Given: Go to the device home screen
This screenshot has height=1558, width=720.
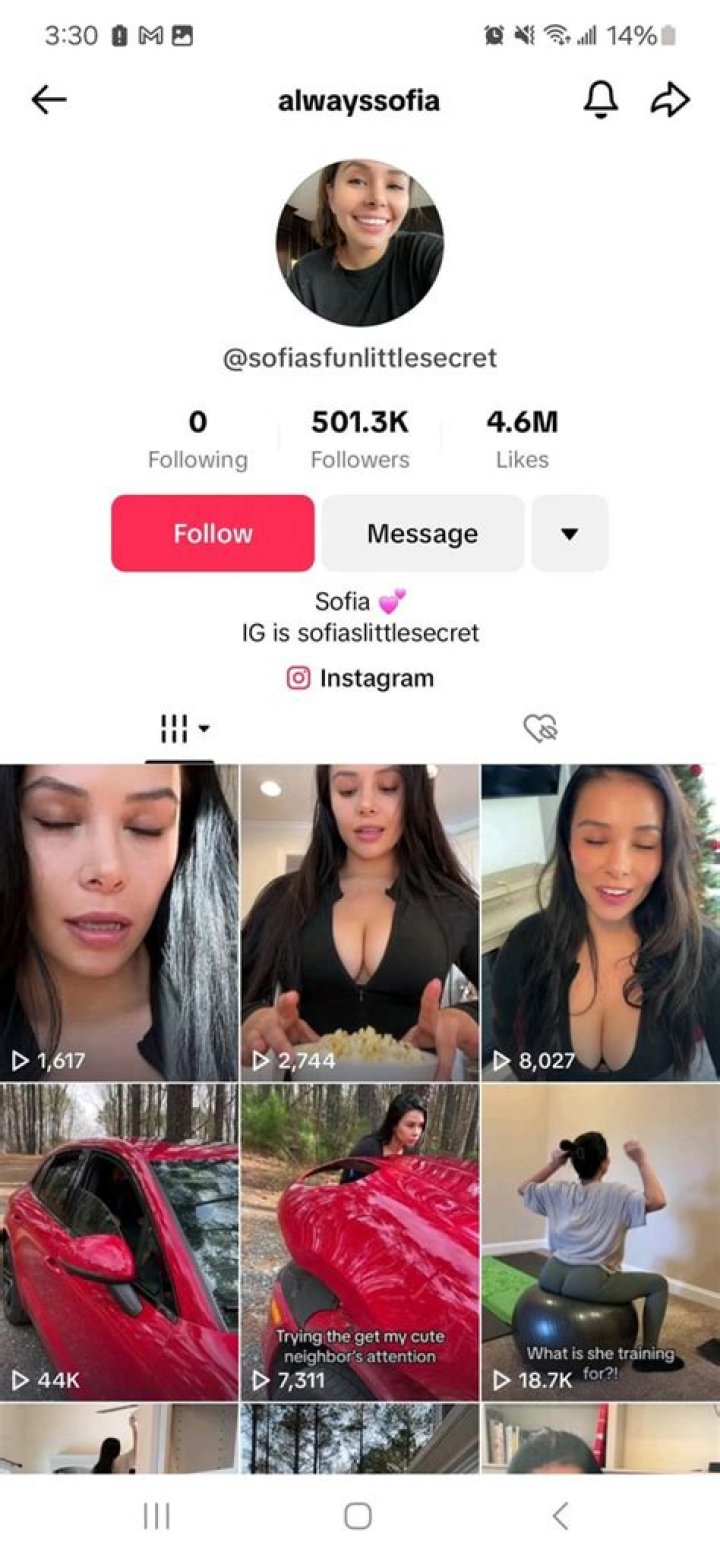Looking at the screenshot, I should click(x=358, y=1516).
